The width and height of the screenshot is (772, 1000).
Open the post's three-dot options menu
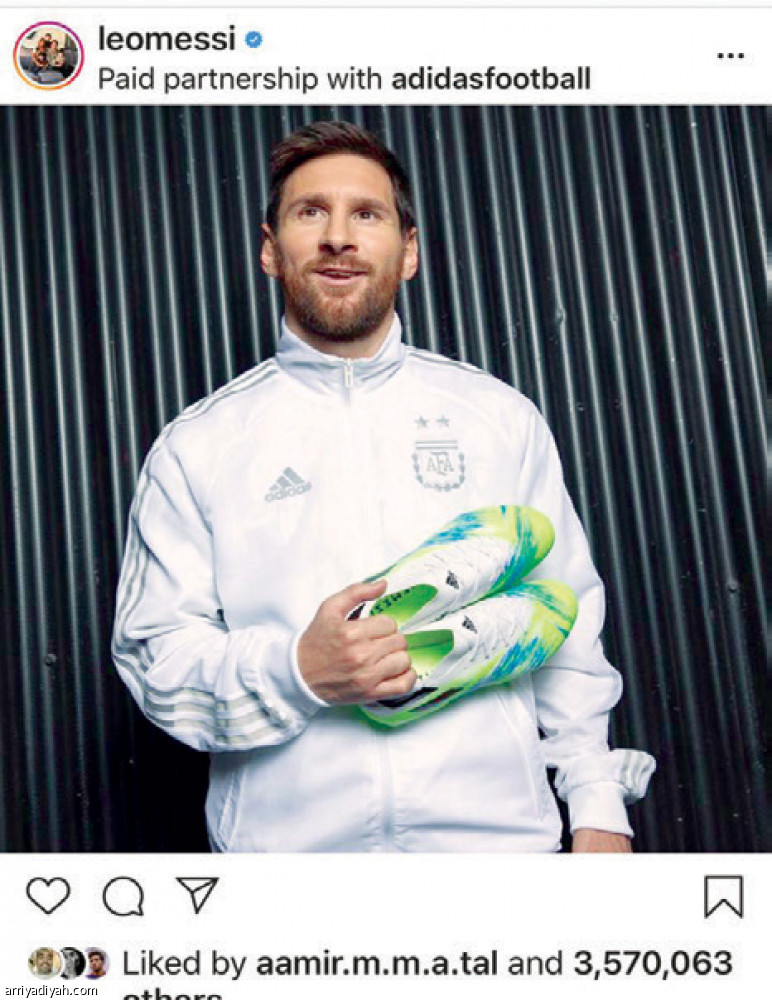(731, 56)
